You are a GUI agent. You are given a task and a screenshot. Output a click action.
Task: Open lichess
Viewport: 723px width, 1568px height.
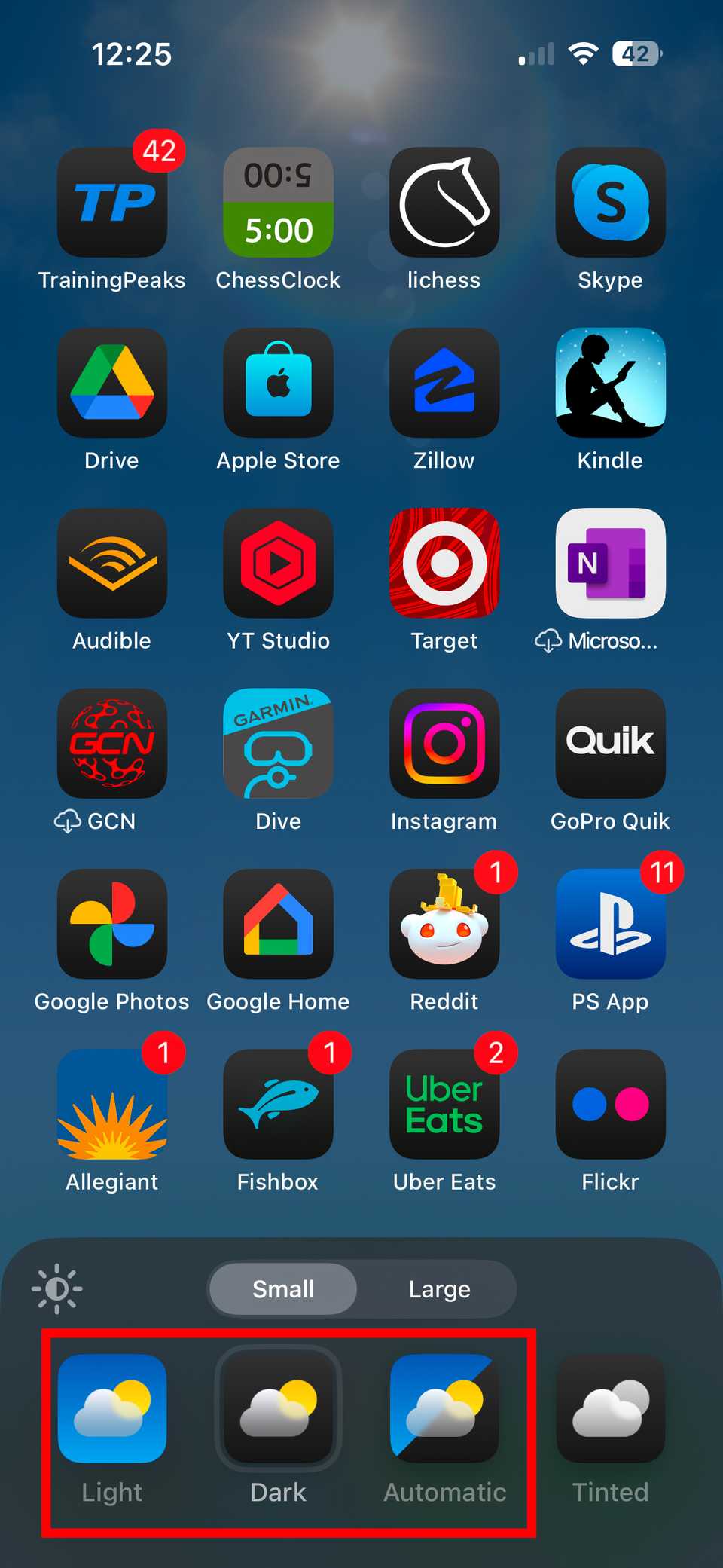coord(444,203)
